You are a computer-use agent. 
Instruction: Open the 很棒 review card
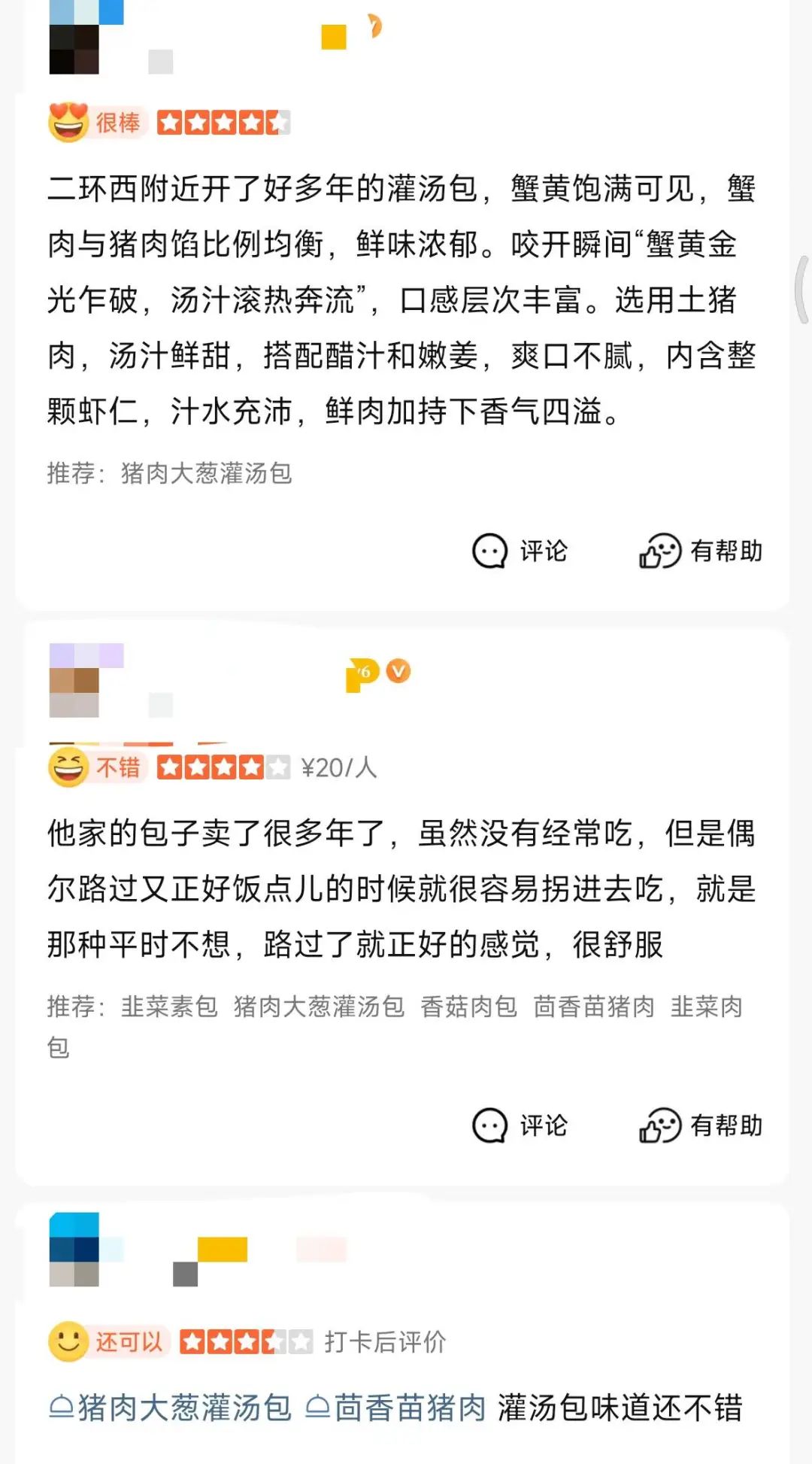(401, 299)
